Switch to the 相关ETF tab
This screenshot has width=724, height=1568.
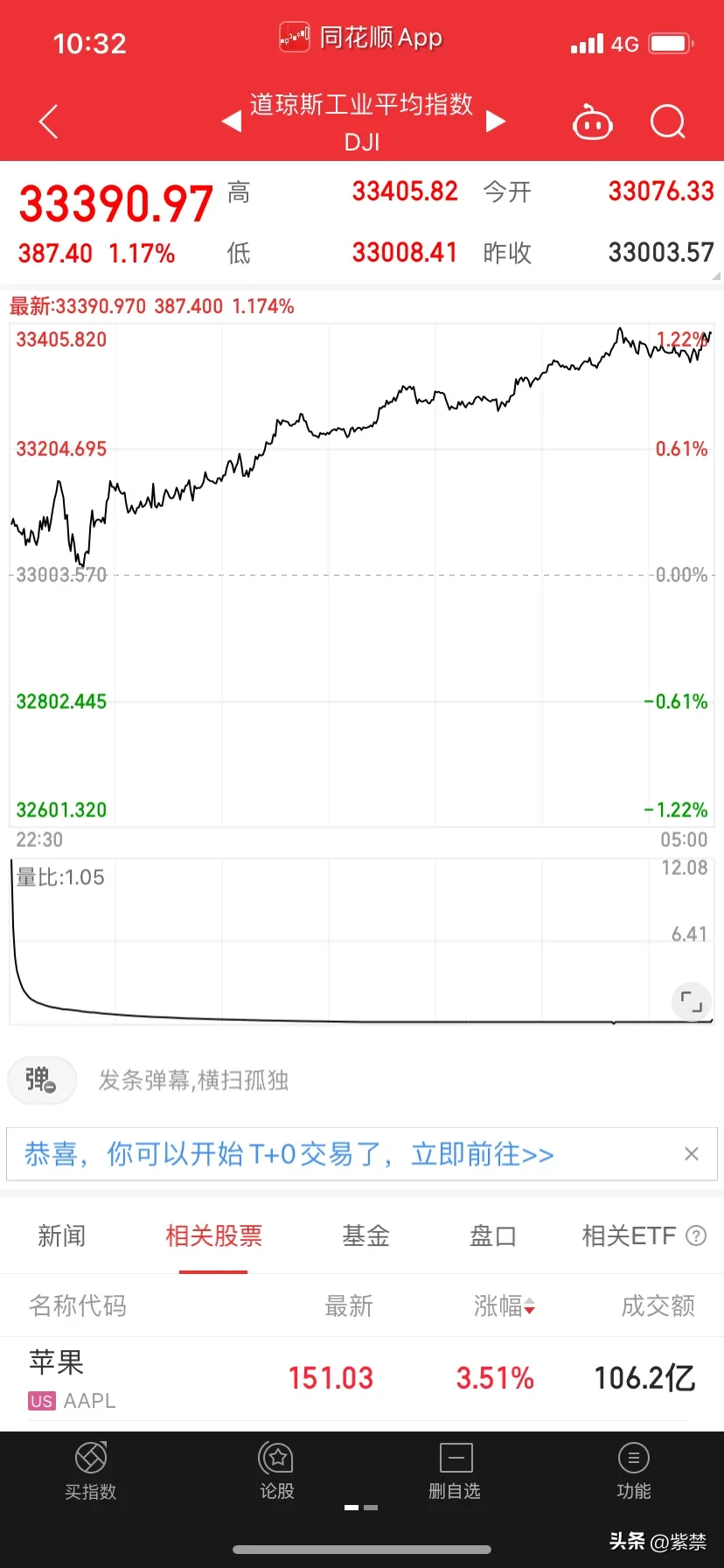coord(630,1235)
